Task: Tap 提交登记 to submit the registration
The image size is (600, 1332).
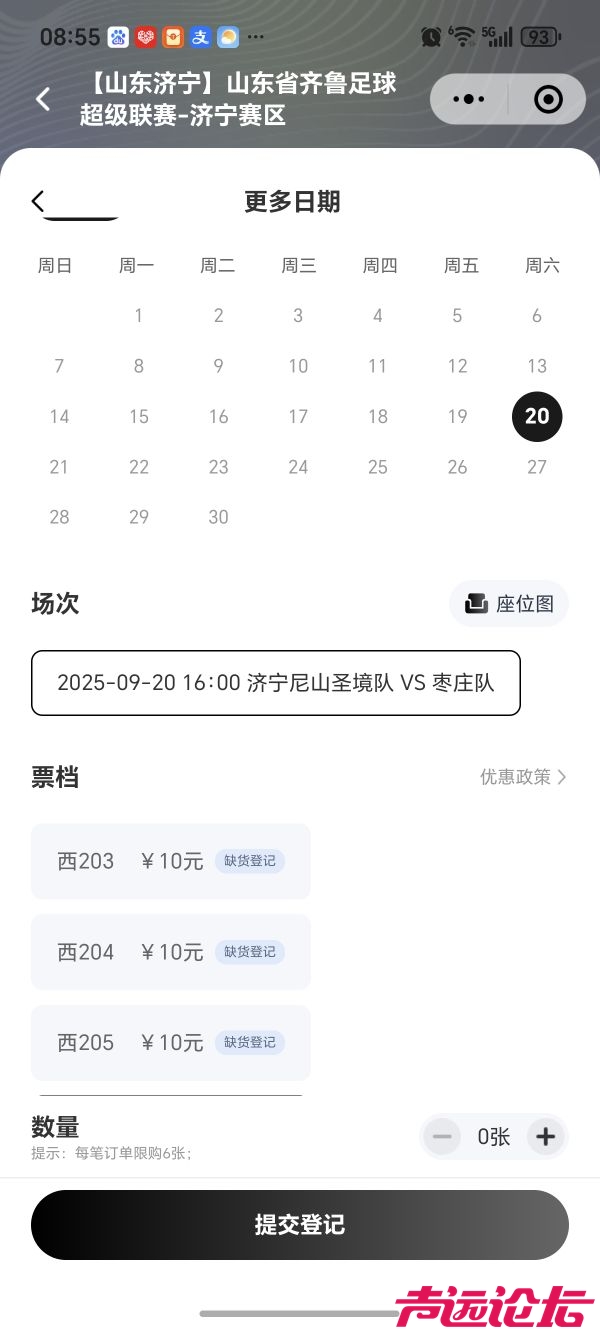Action: tap(300, 1224)
